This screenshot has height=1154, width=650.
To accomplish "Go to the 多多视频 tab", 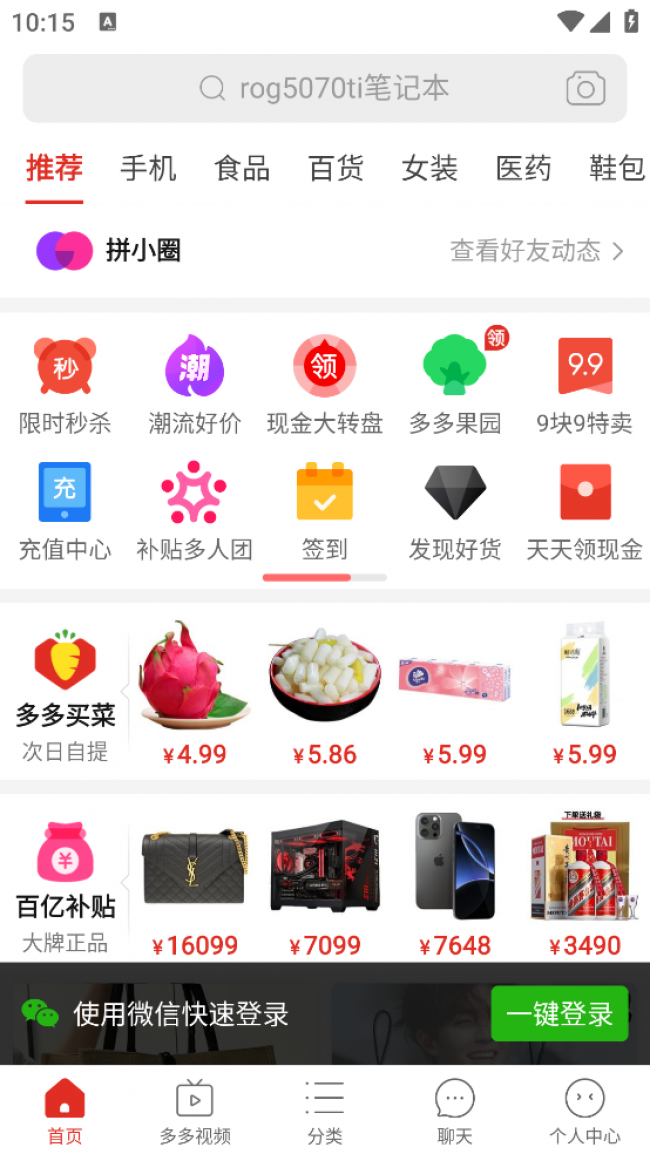I will [195, 1110].
